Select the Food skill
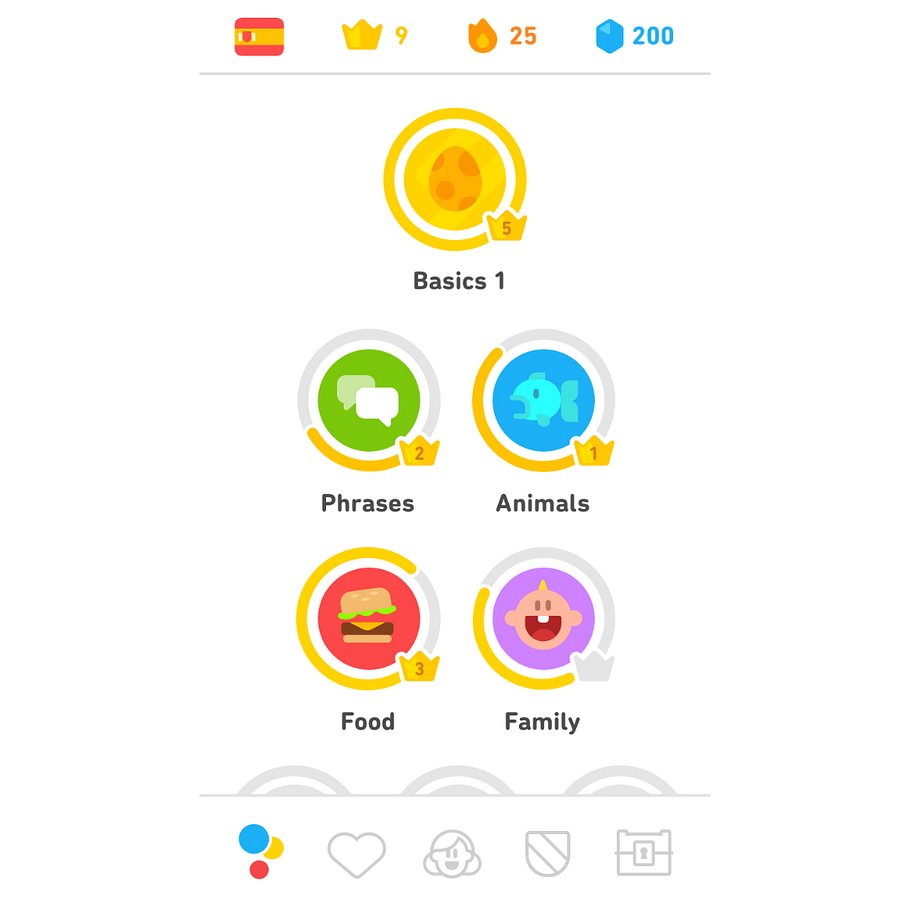Image resolution: width=910 pixels, height=910 pixels. (368, 619)
